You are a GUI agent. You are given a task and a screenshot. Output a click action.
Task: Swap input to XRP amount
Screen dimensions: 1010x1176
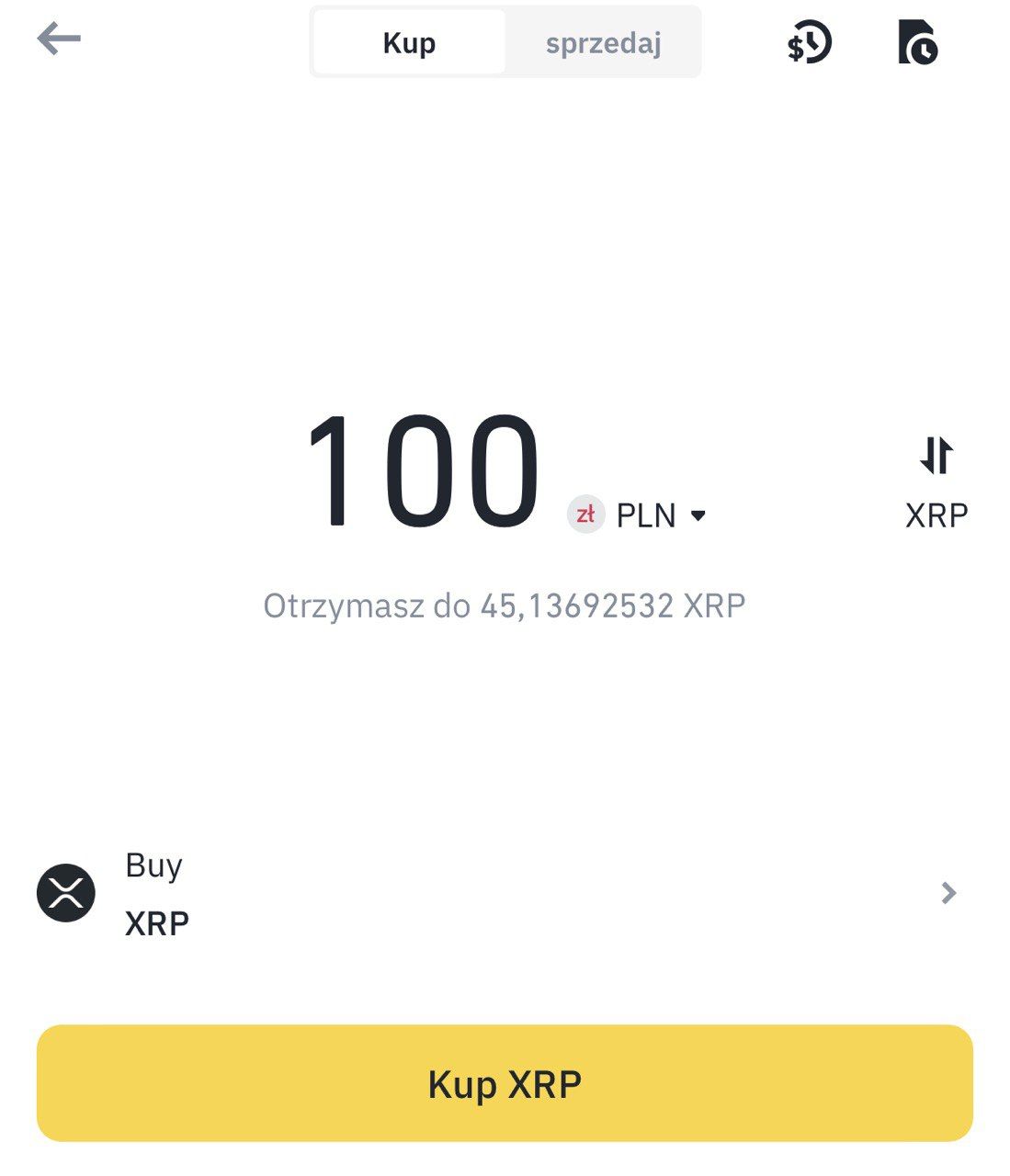coord(936,478)
